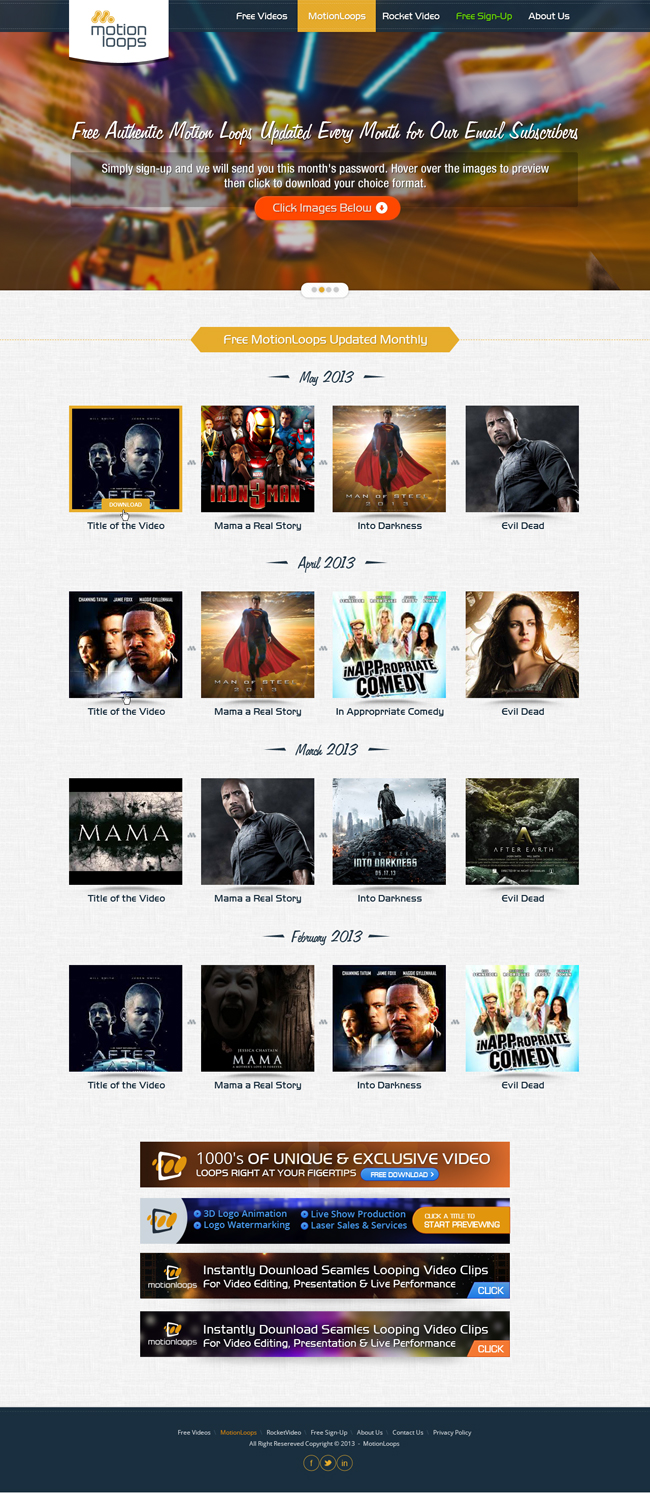Open the Jessica Chastain Mama poster in February 2013

pos(257,1018)
